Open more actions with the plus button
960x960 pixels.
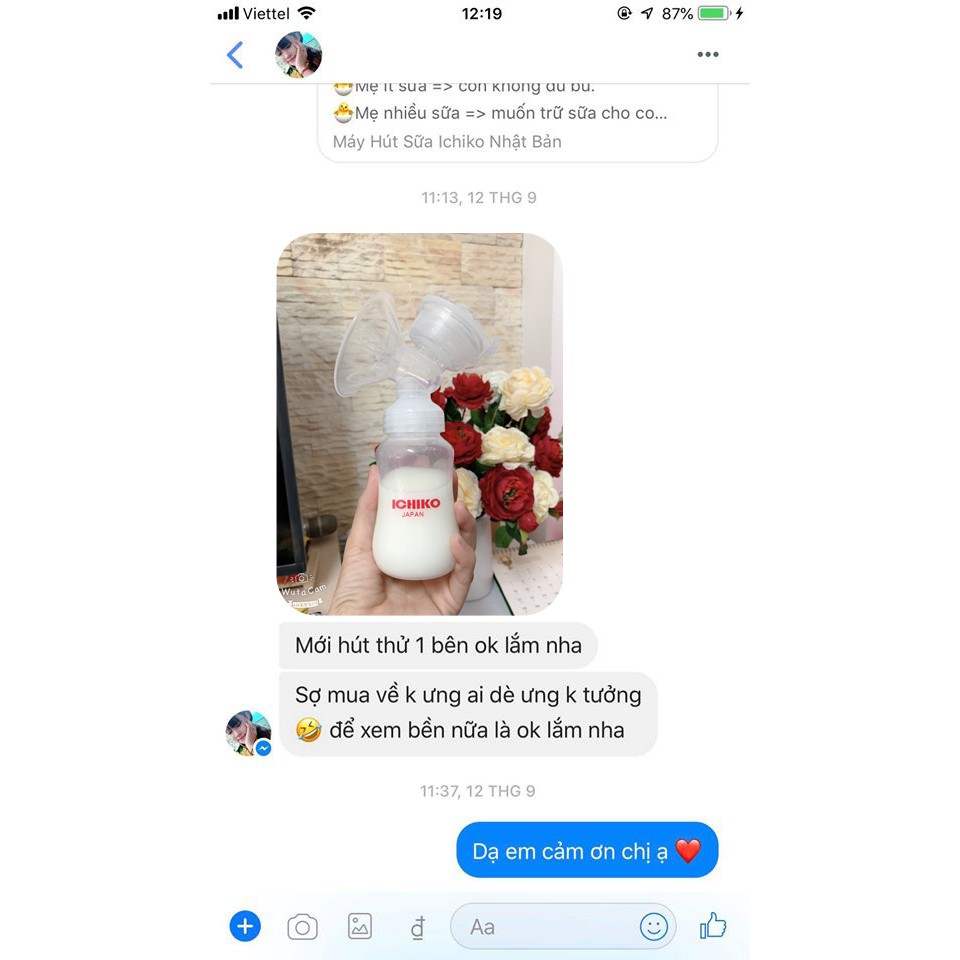(245, 926)
